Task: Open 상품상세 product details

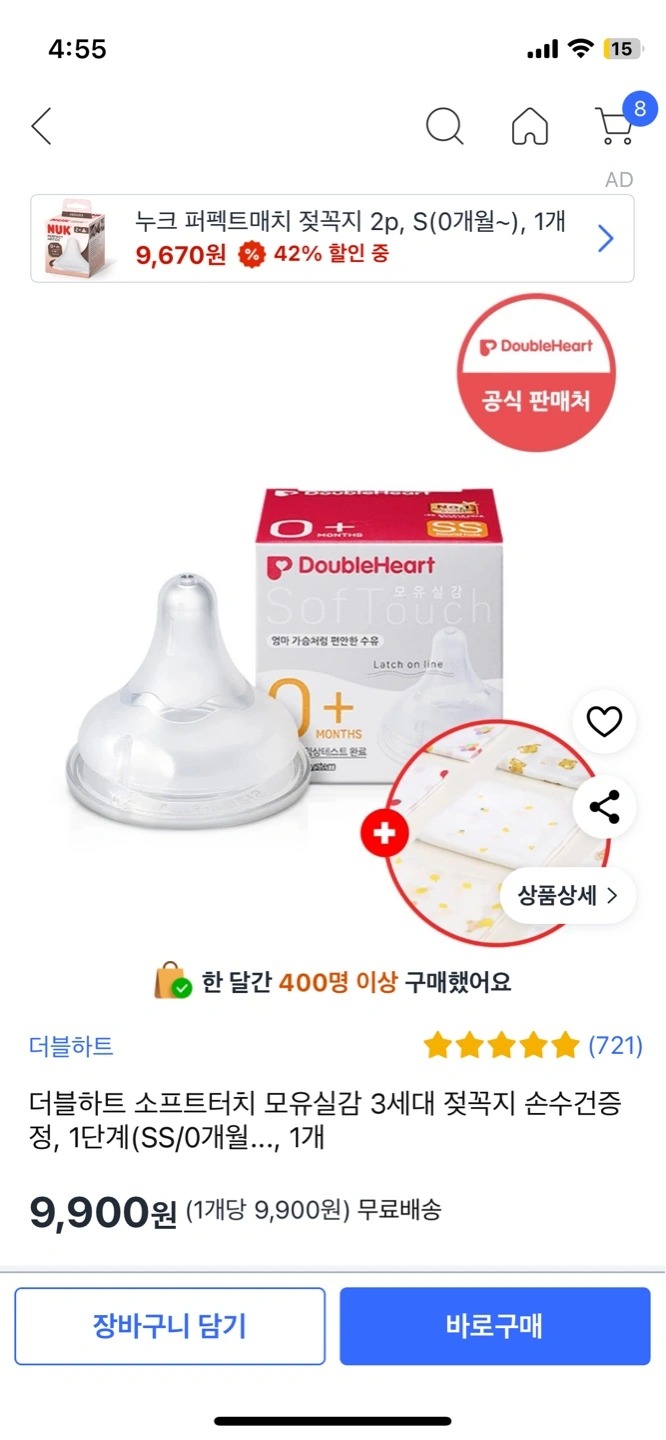Action: coord(568,895)
